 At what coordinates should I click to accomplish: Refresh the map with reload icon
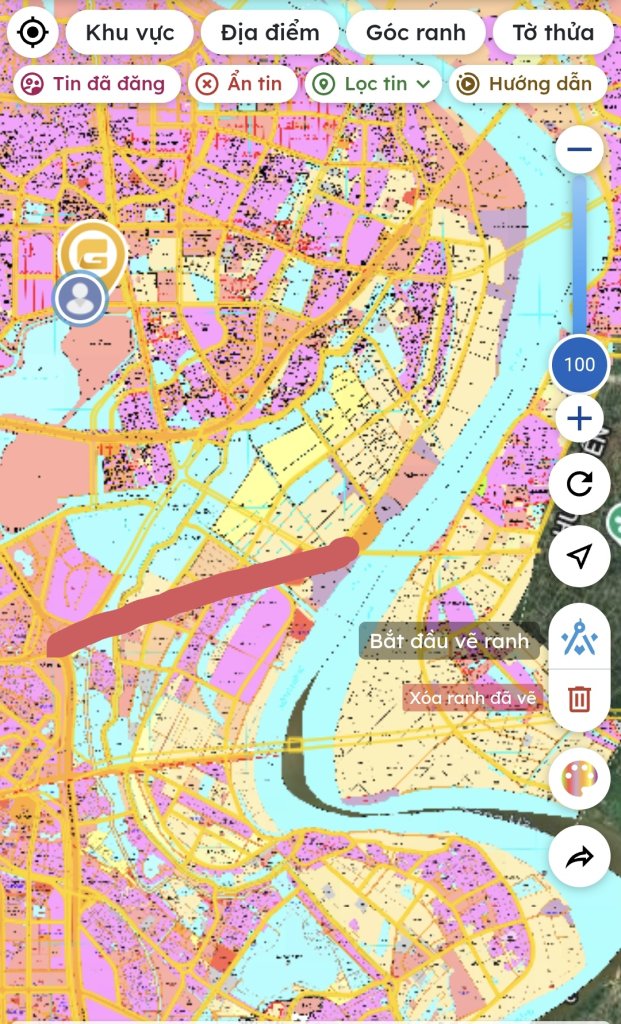point(579,485)
